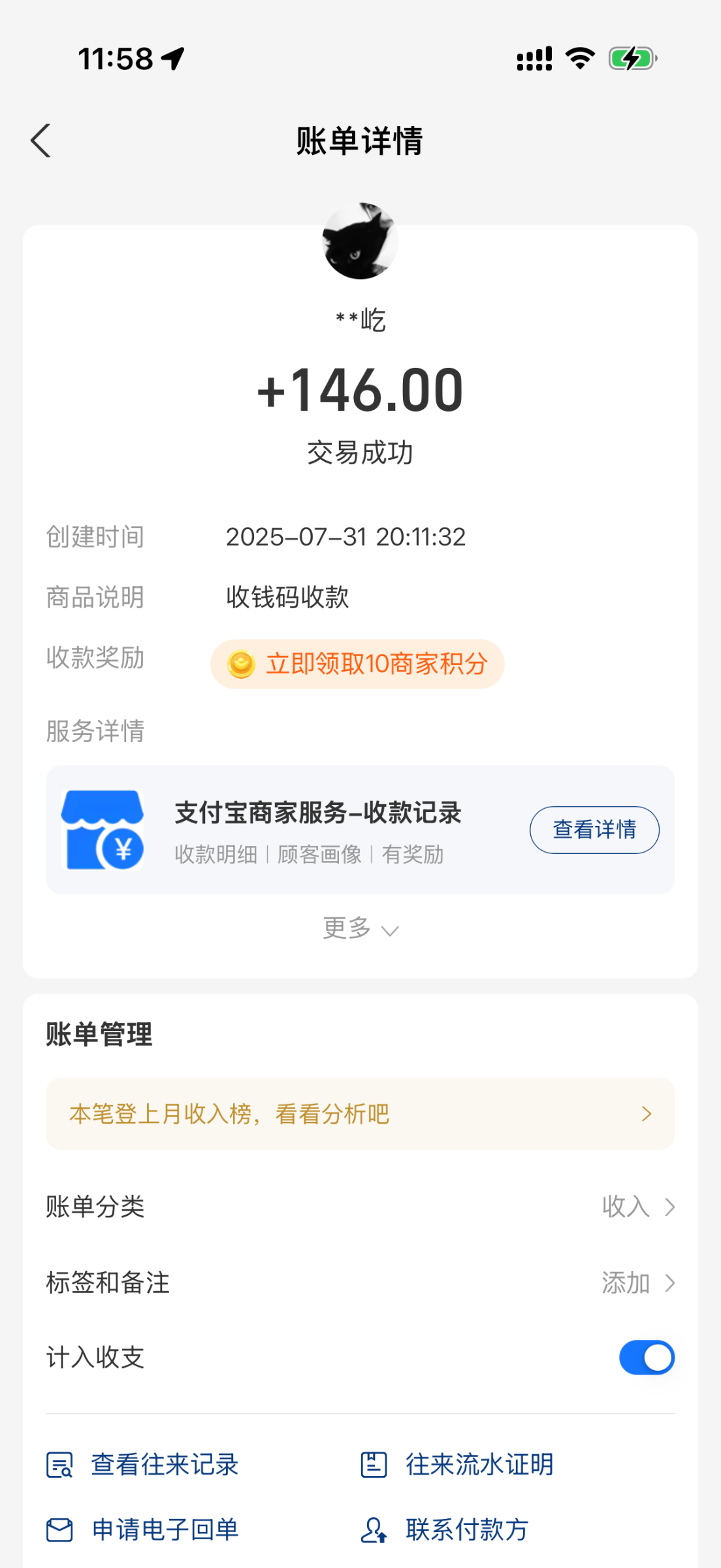Open the payer's cat avatar profile
Image resolution: width=721 pixels, height=1568 pixels.
click(360, 240)
